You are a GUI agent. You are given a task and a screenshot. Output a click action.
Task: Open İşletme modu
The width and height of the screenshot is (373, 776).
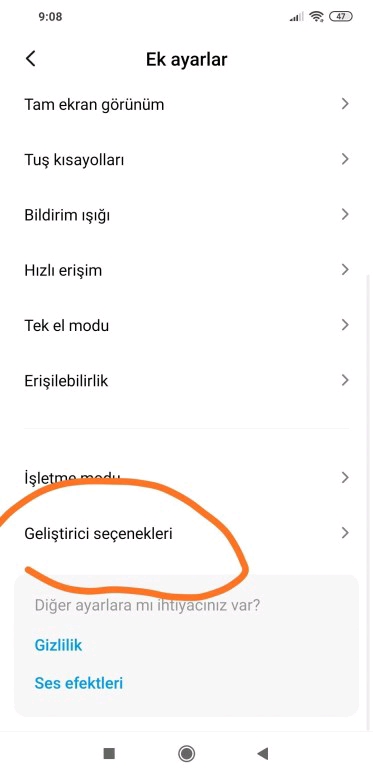point(186,478)
